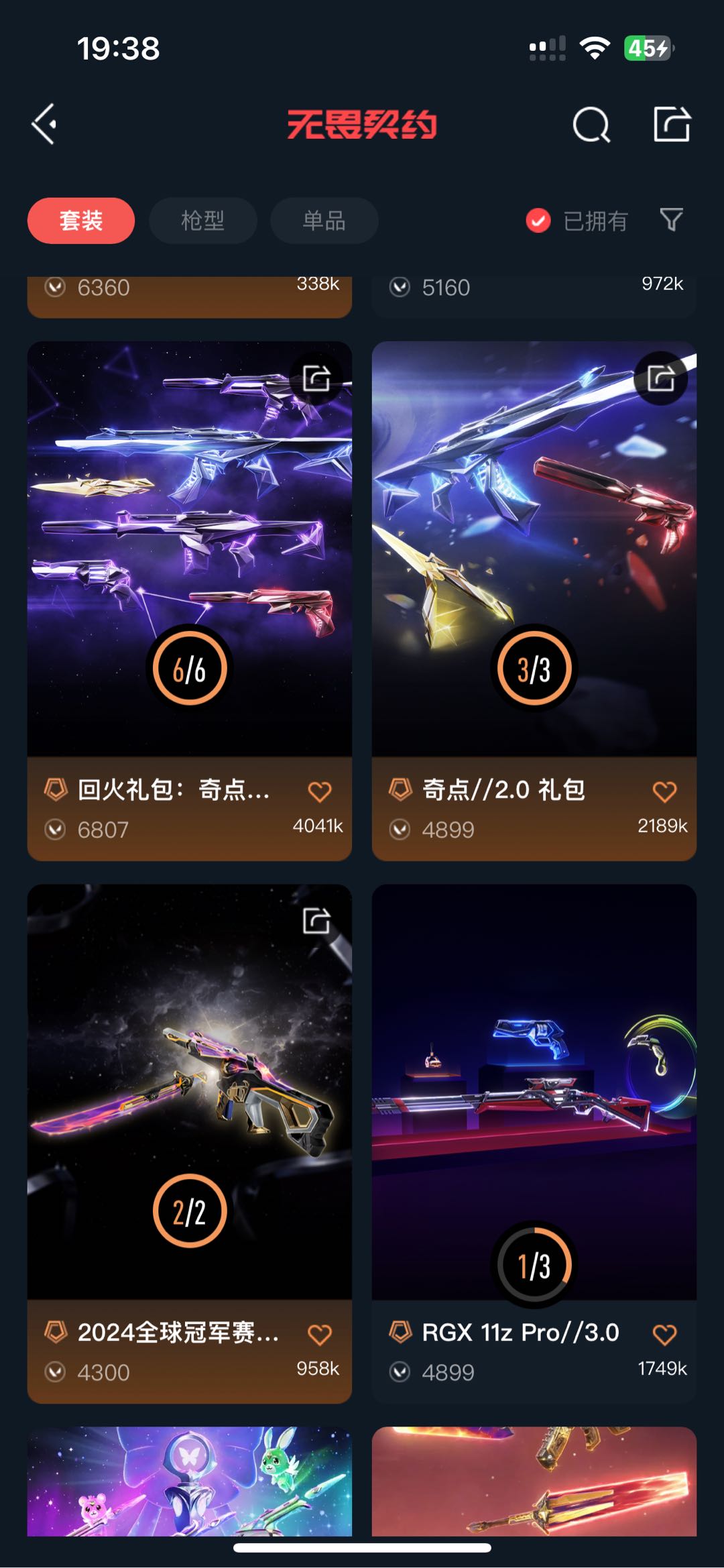Tap the share icon in the header

[672, 124]
